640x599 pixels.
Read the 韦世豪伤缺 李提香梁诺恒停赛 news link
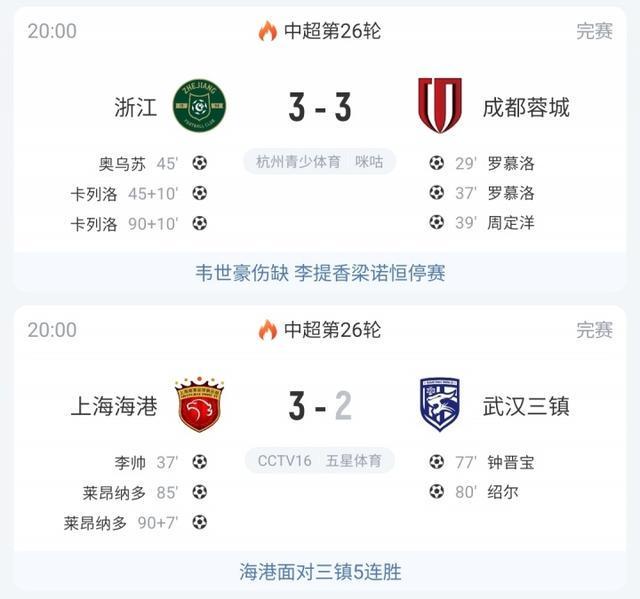coord(320,272)
